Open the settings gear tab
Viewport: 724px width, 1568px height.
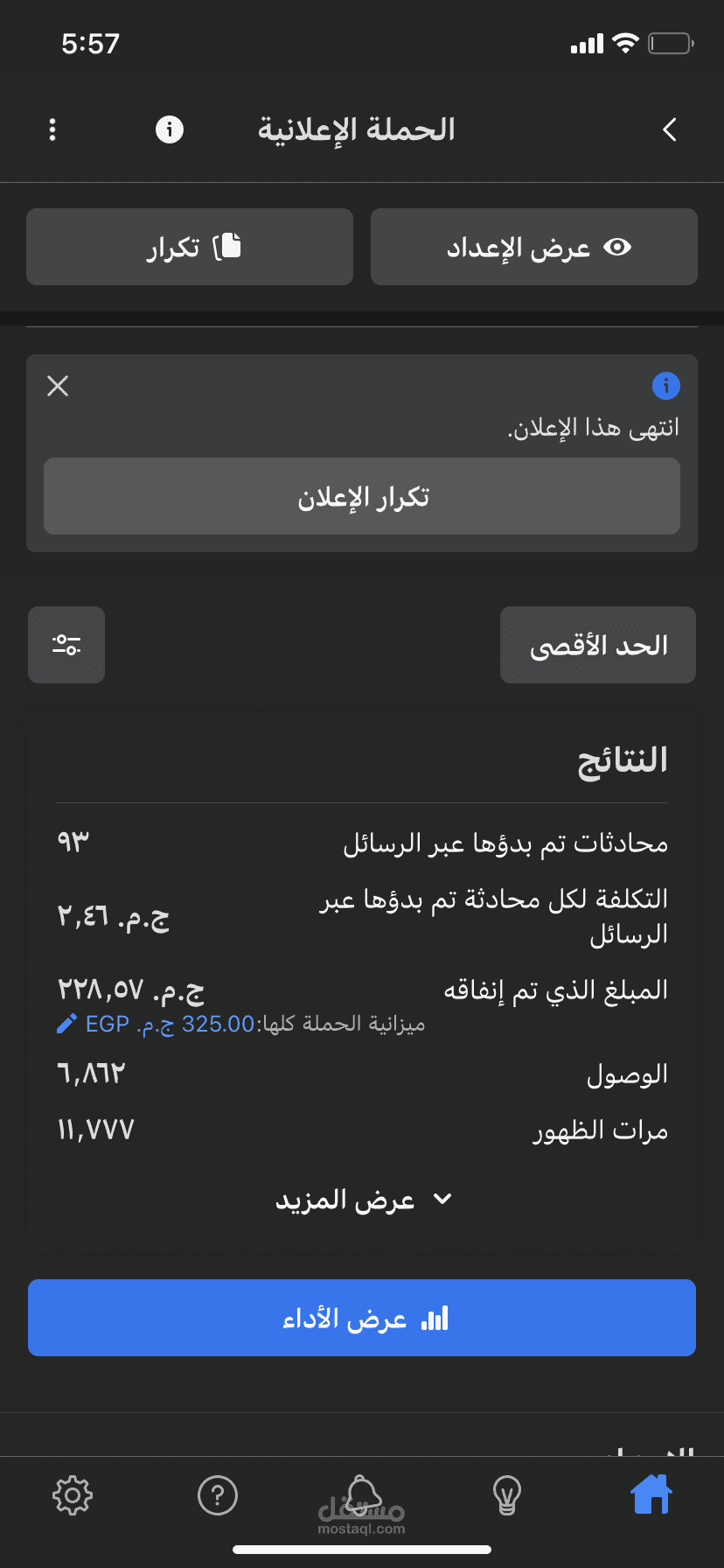[73, 1494]
